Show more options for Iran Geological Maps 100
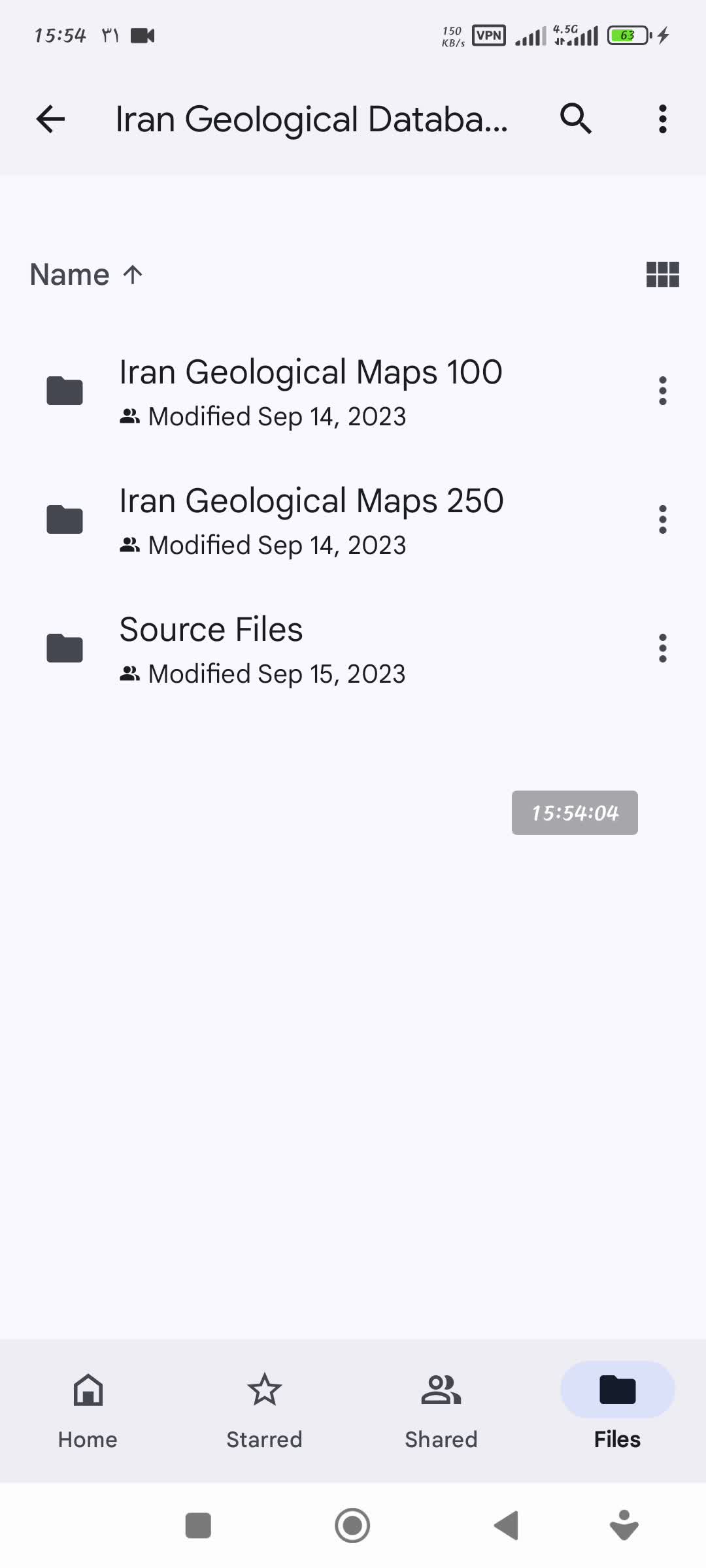The height and width of the screenshot is (1568, 706). click(x=662, y=391)
